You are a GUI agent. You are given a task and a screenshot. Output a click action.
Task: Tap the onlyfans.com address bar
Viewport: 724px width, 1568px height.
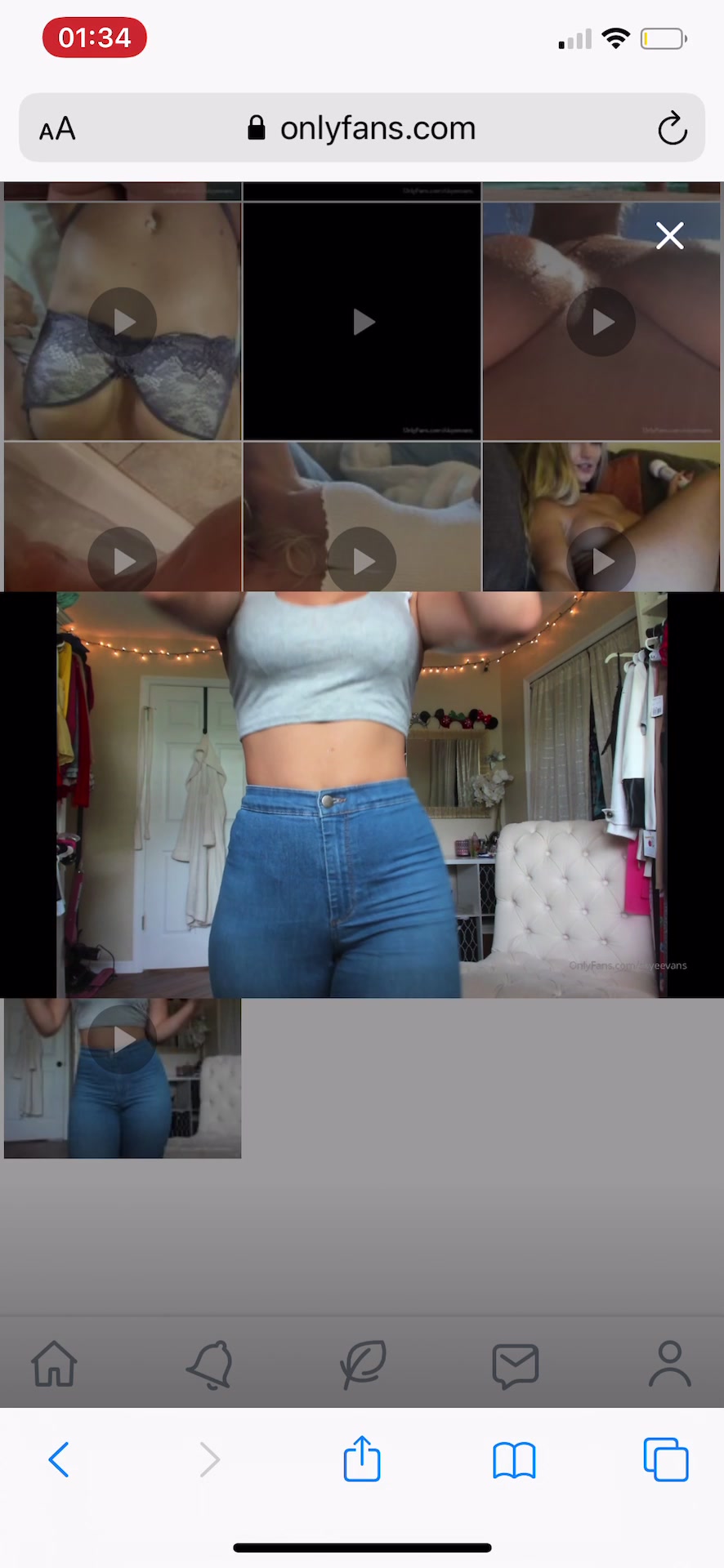362,128
